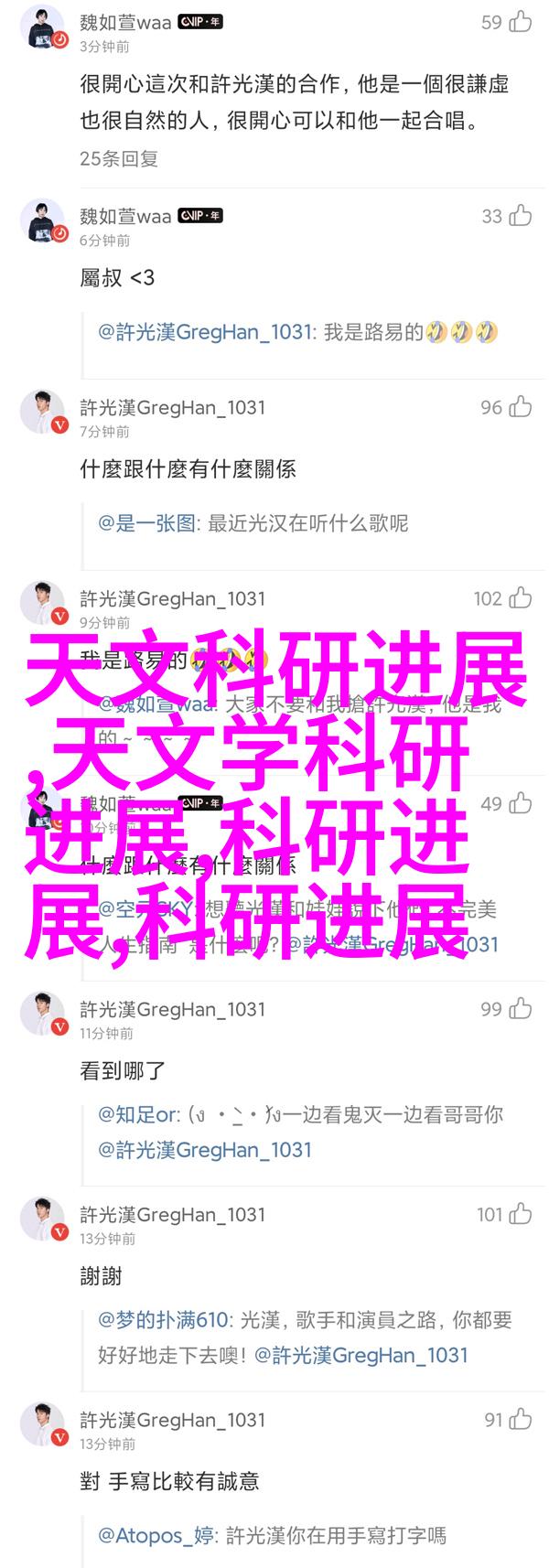549x1568 pixels.
Task: Open the @知足or mention link
Action: [140, 1114]
